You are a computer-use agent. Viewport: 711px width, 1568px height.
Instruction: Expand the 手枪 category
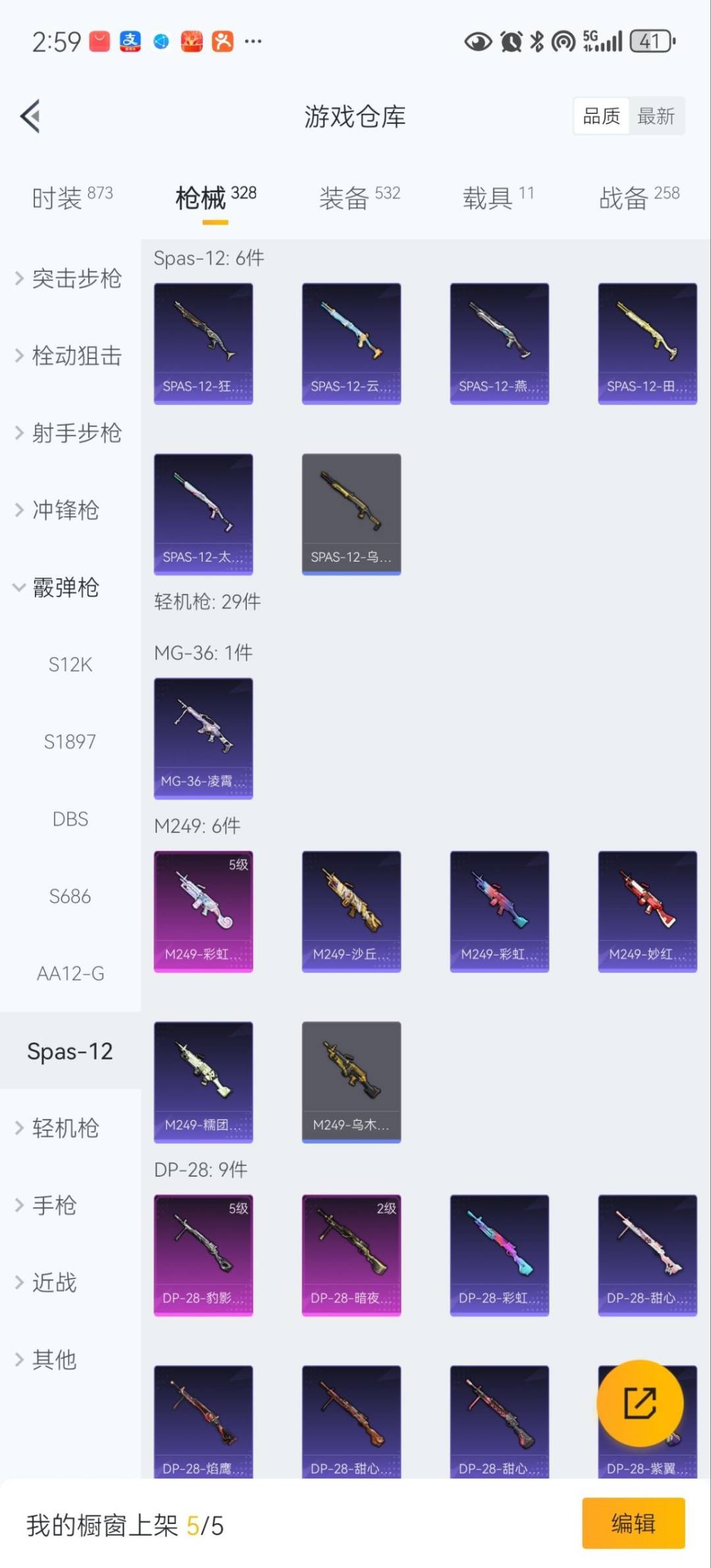(x=53, y=1205)
